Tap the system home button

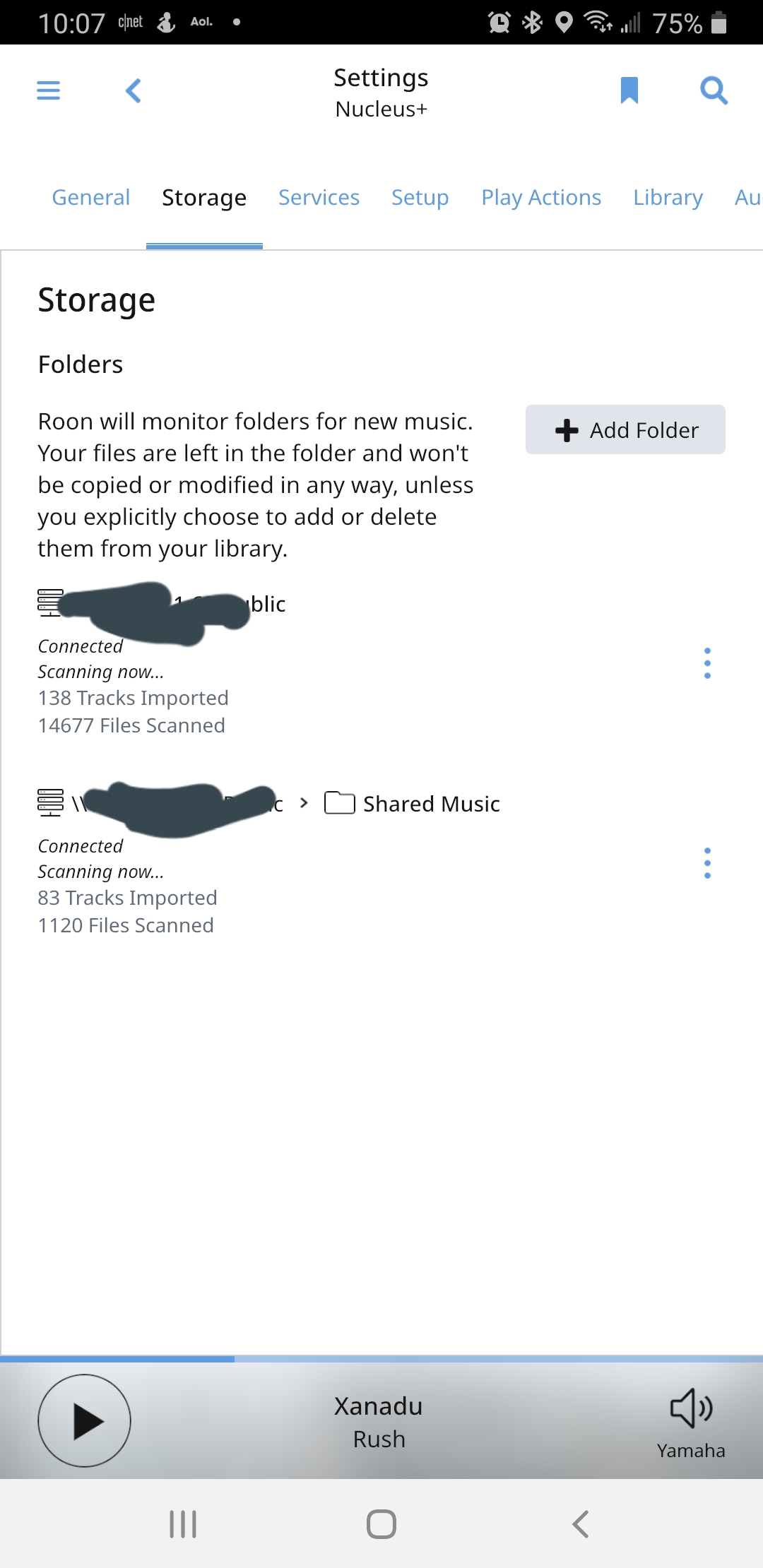[381, 1524]
